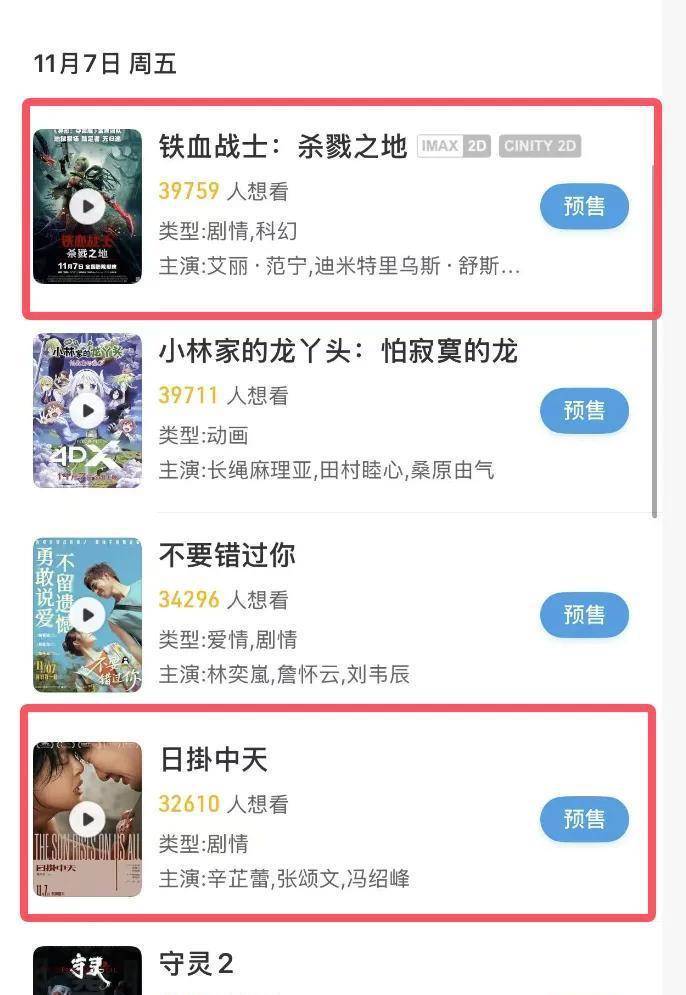The image size is (686, 995).
Task: Play the trailer on 日掛中天 poster
Action: pos(88,819)
